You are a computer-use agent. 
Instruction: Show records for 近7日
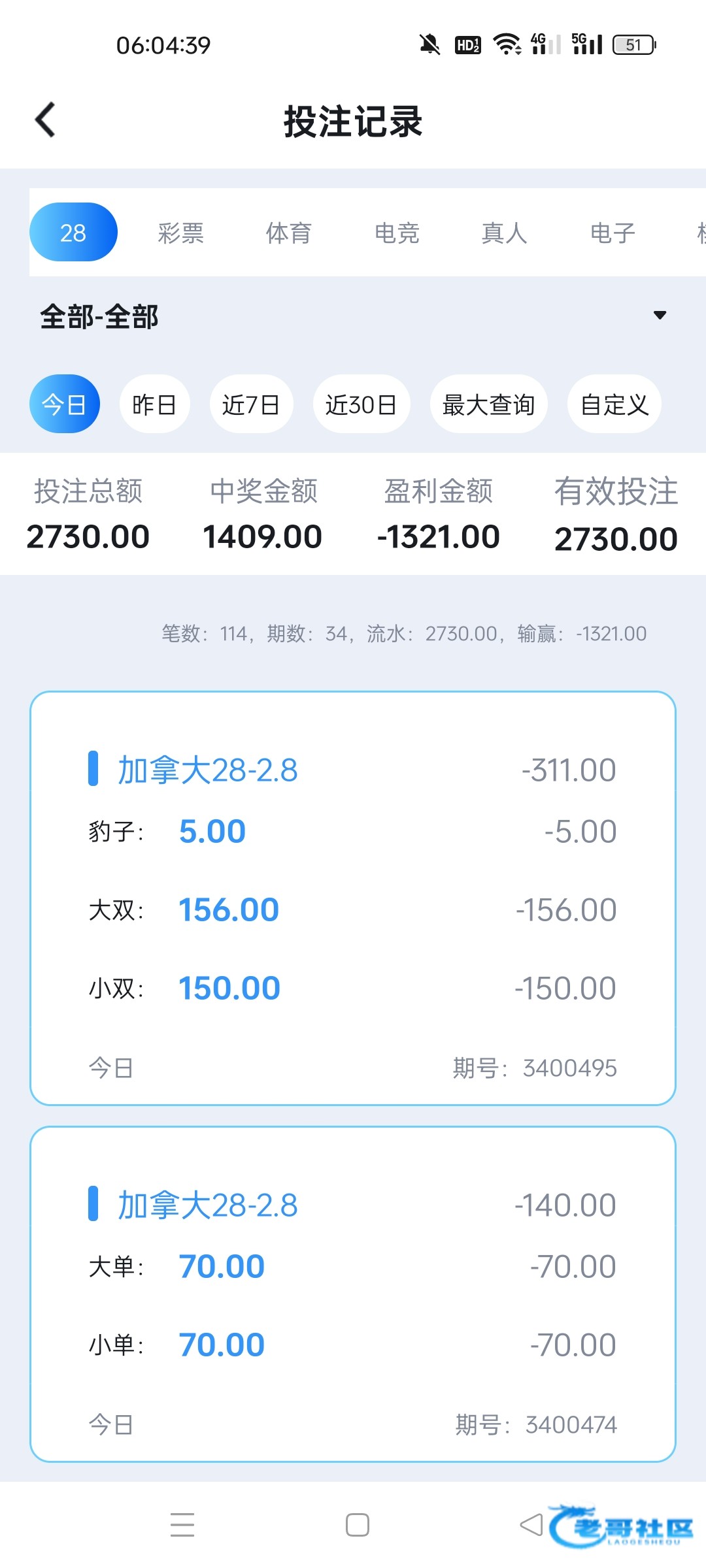251,404
